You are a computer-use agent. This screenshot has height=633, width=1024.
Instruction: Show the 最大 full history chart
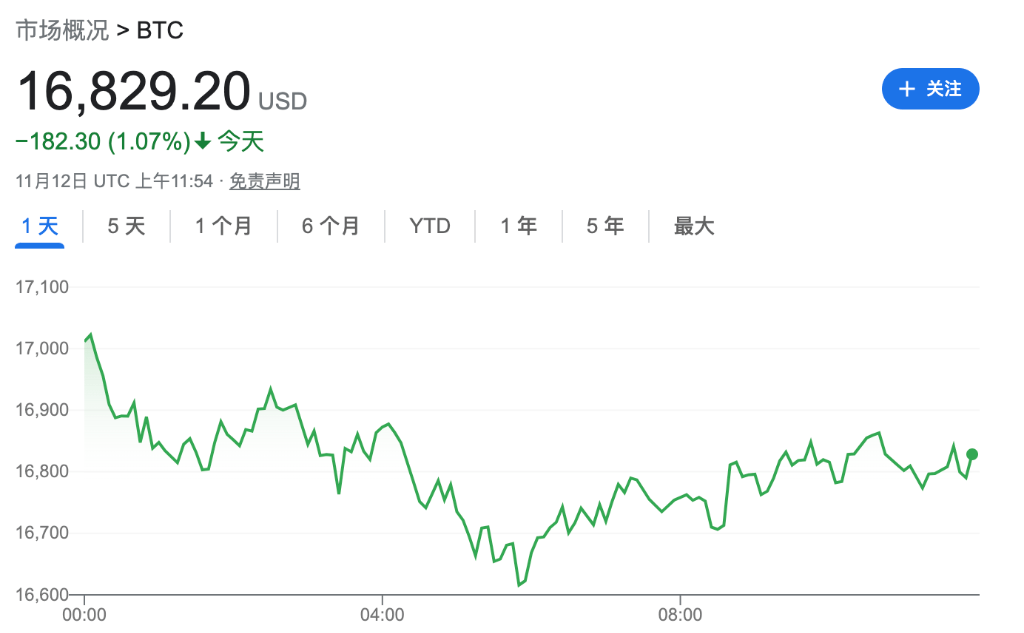[693, 226]
